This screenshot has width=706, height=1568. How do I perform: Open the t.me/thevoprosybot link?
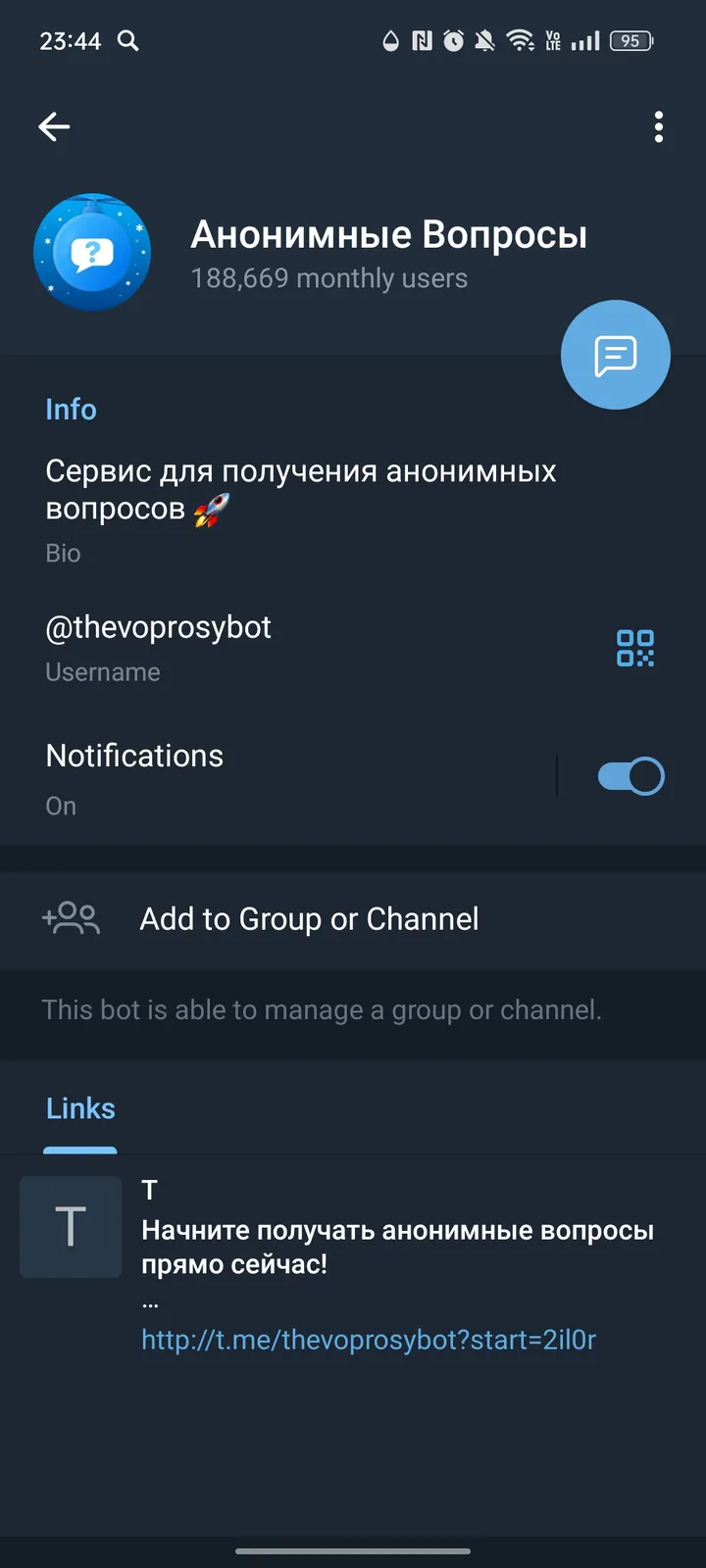[368, 1340]
